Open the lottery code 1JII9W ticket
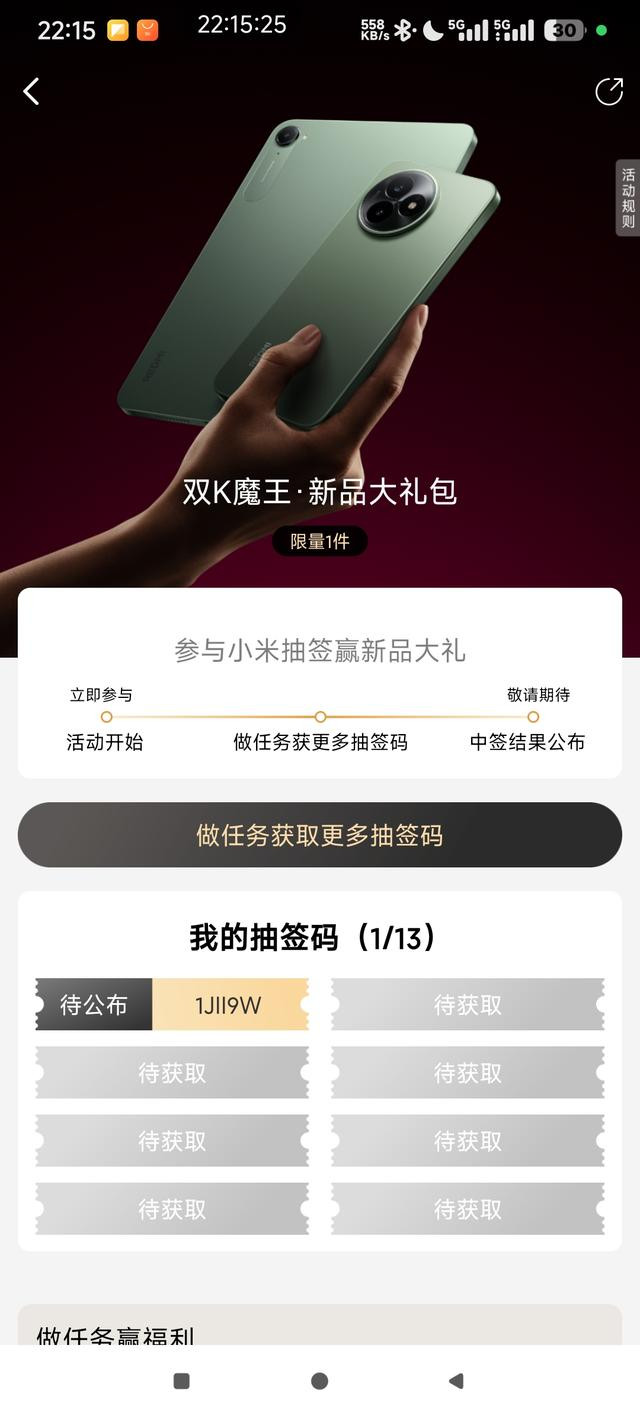Image resolution: width=640 pixels, height=1422 pixels. 172,1005
